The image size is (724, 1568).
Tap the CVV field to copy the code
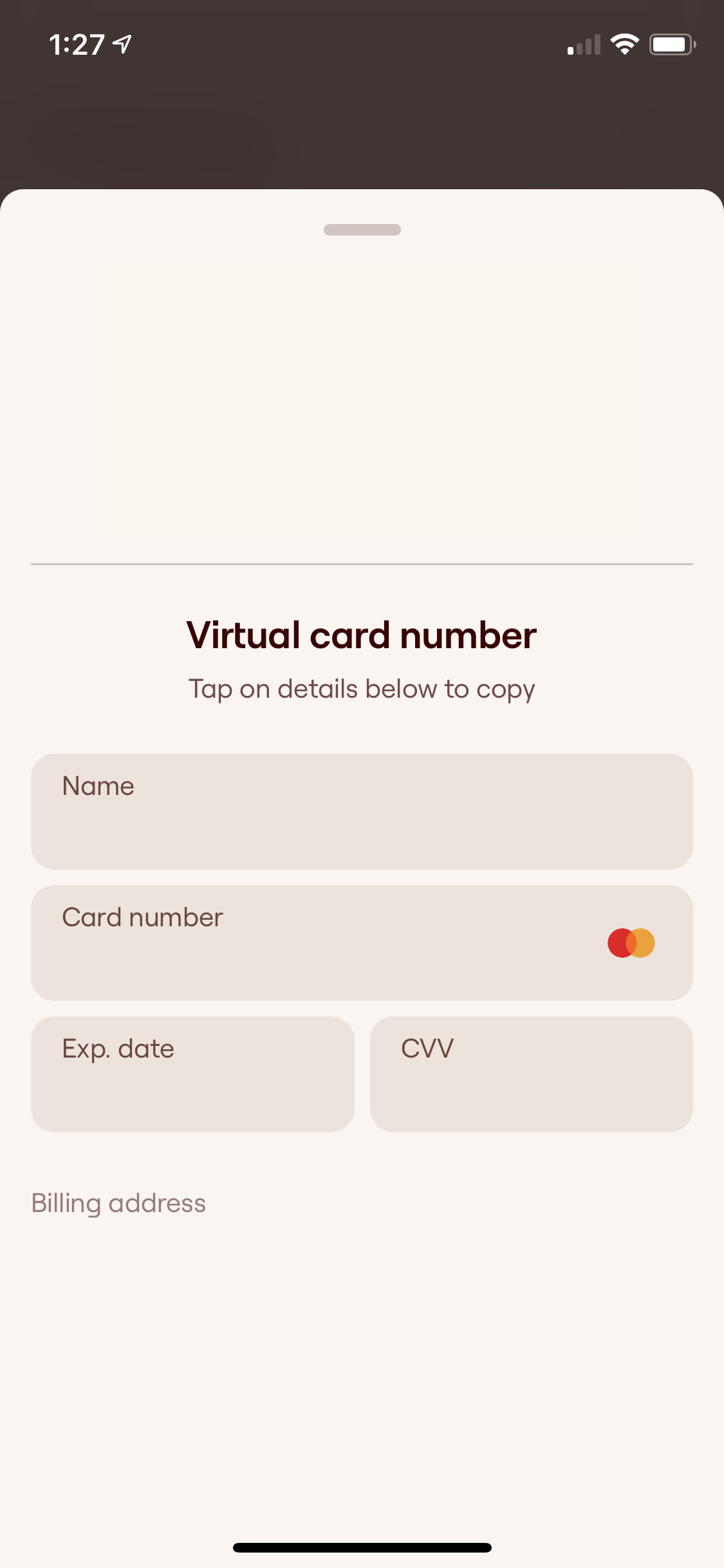530,1074
